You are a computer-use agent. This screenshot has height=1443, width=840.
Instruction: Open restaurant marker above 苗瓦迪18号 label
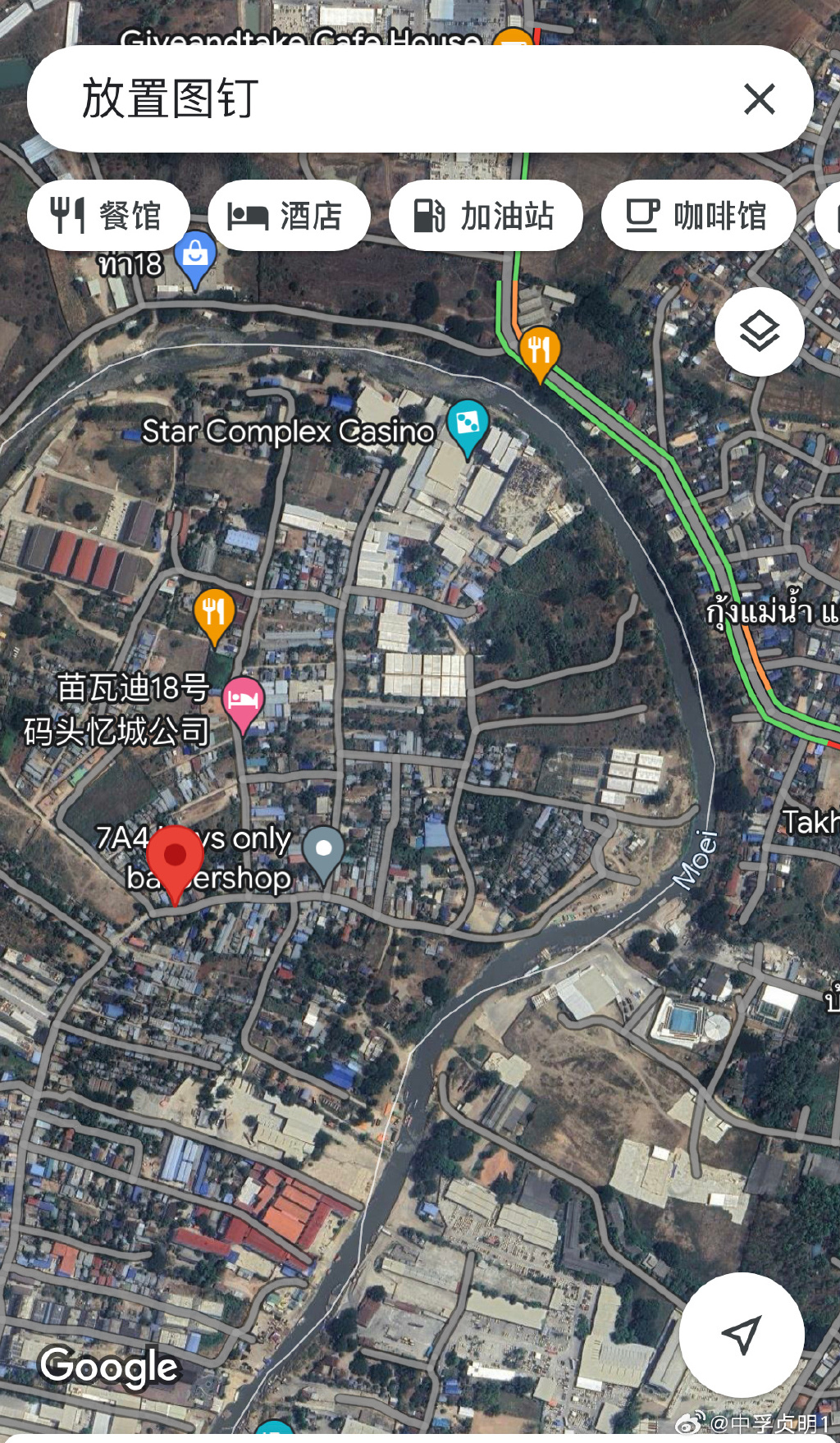point(214,613)
